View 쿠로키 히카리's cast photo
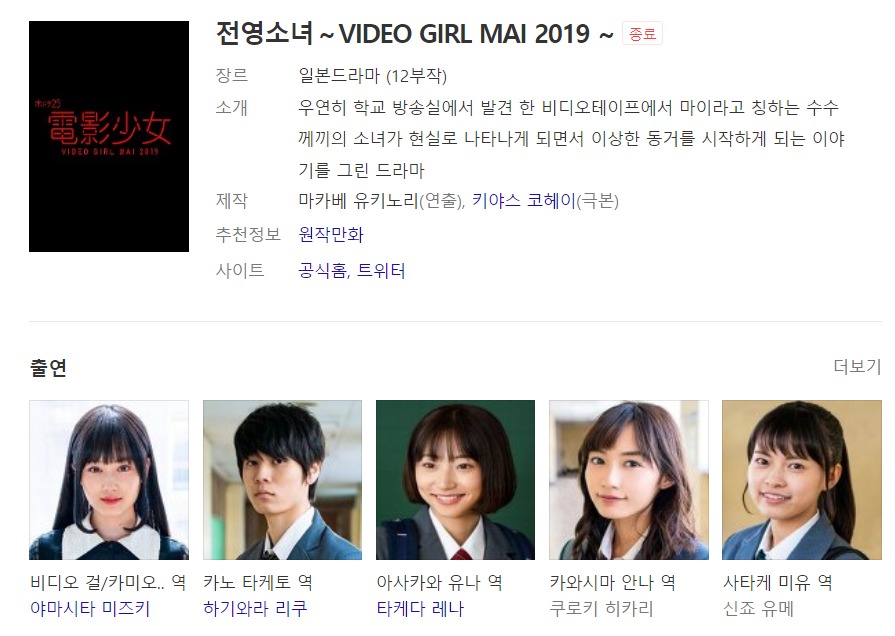The image size is (895, 636). 628,480
